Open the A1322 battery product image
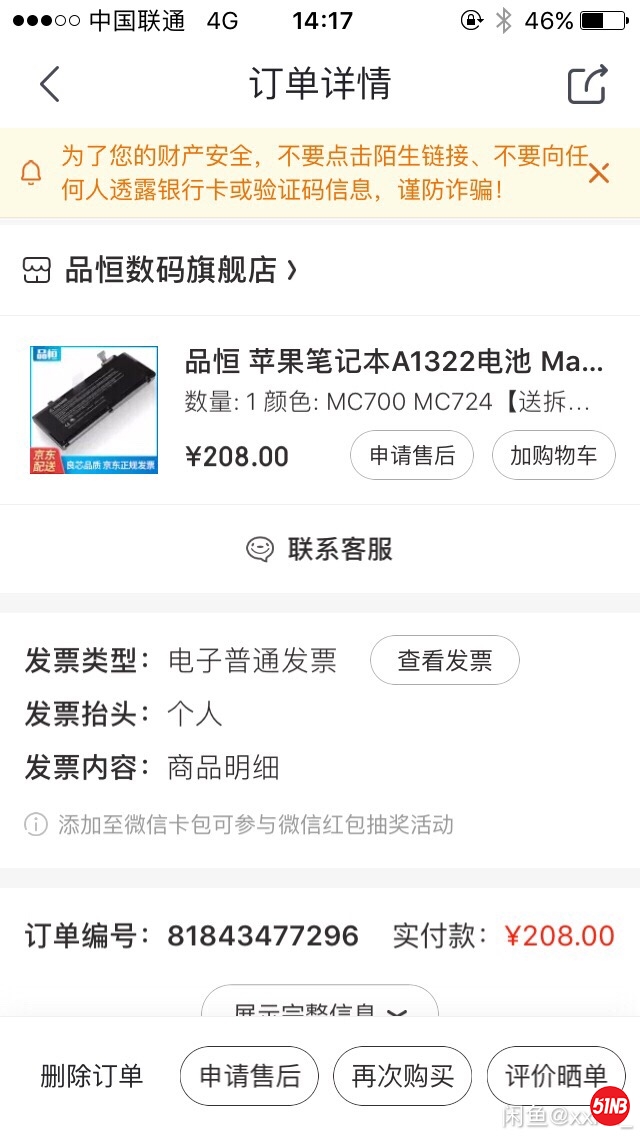The width and height of the screenshot is (640, 1136). [x=94, y=409]
